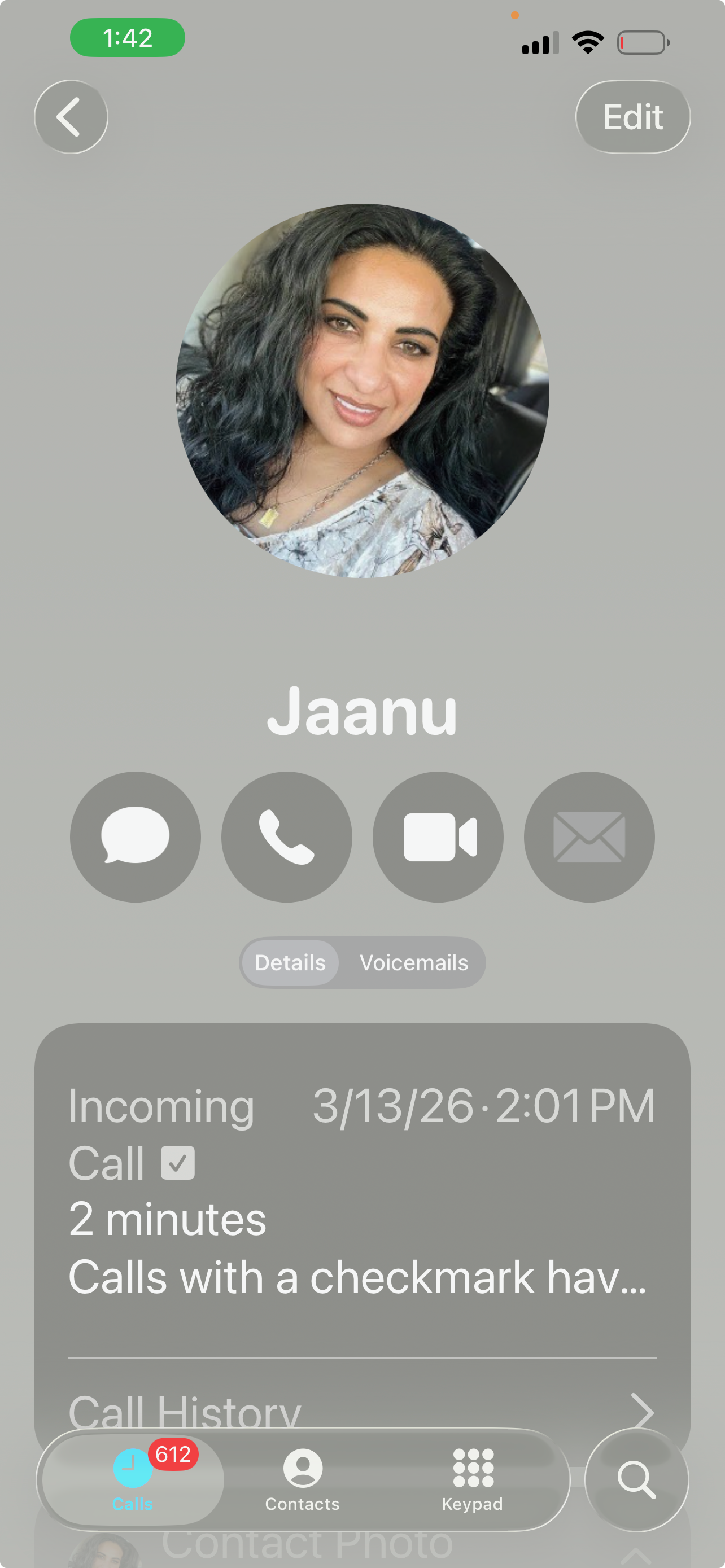
Task: Go to the Contacts tab
Action: [x=303, y=1479]
